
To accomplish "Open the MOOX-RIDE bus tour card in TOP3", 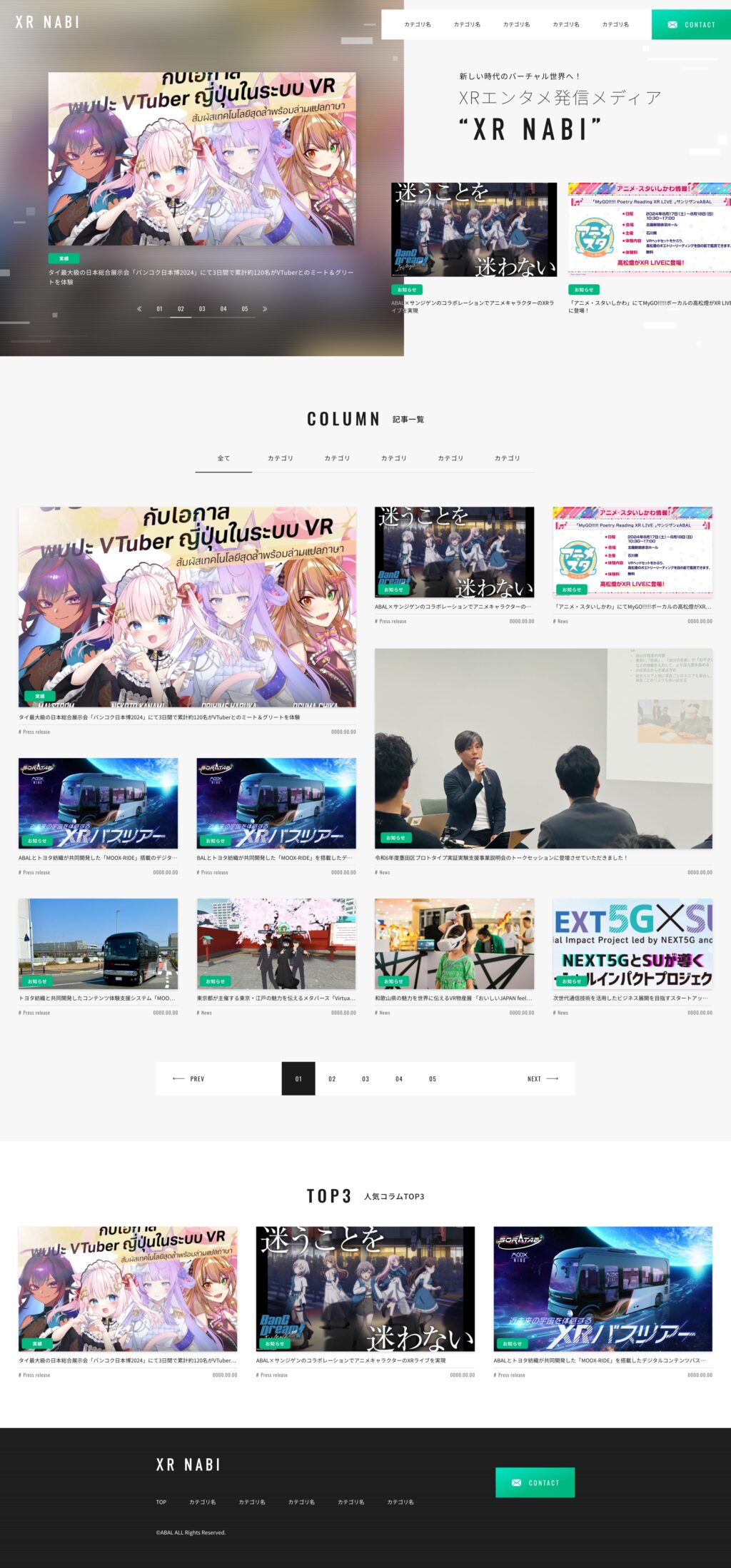I will pyautogui.click(x=603, y=1288).
